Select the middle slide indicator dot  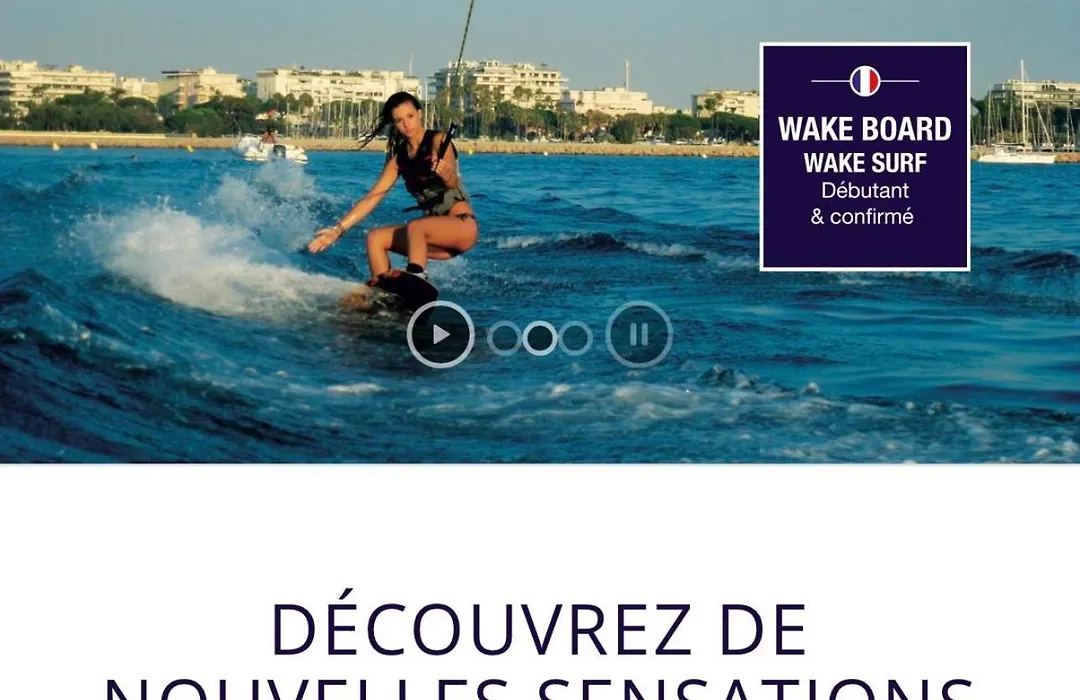tap(540, 338)
